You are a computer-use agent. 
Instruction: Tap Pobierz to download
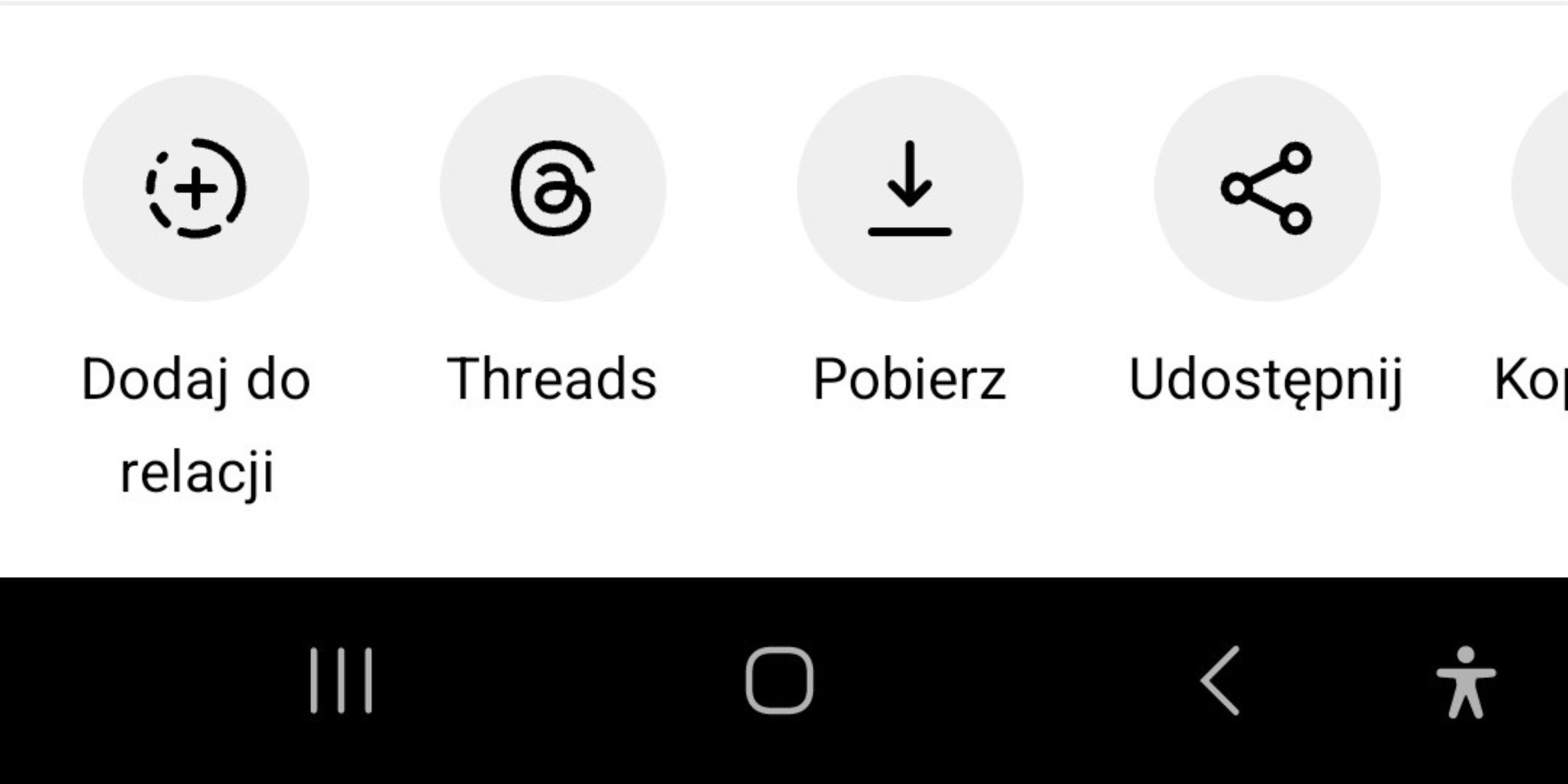(909, 188)
